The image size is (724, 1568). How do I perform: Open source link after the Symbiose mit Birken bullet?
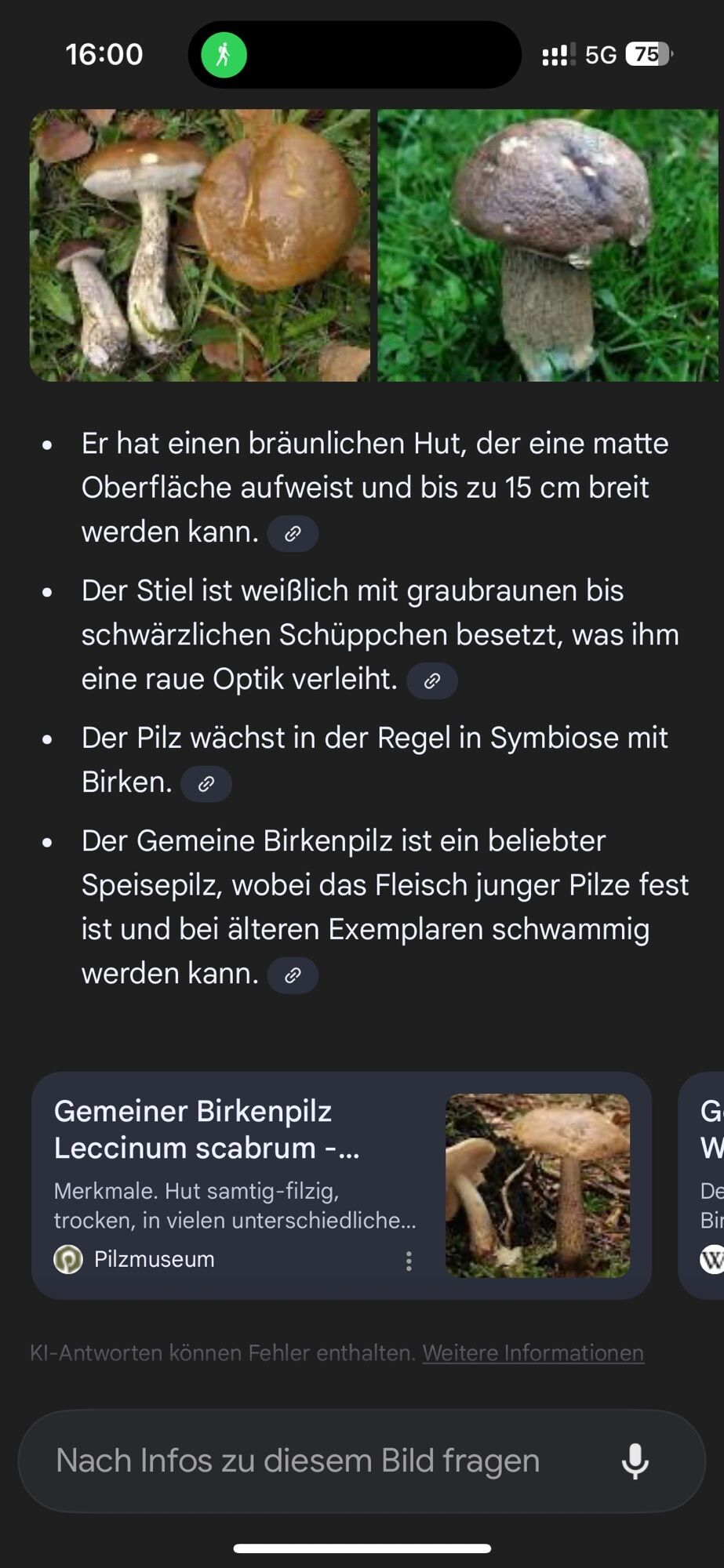[x=206, y=784]
